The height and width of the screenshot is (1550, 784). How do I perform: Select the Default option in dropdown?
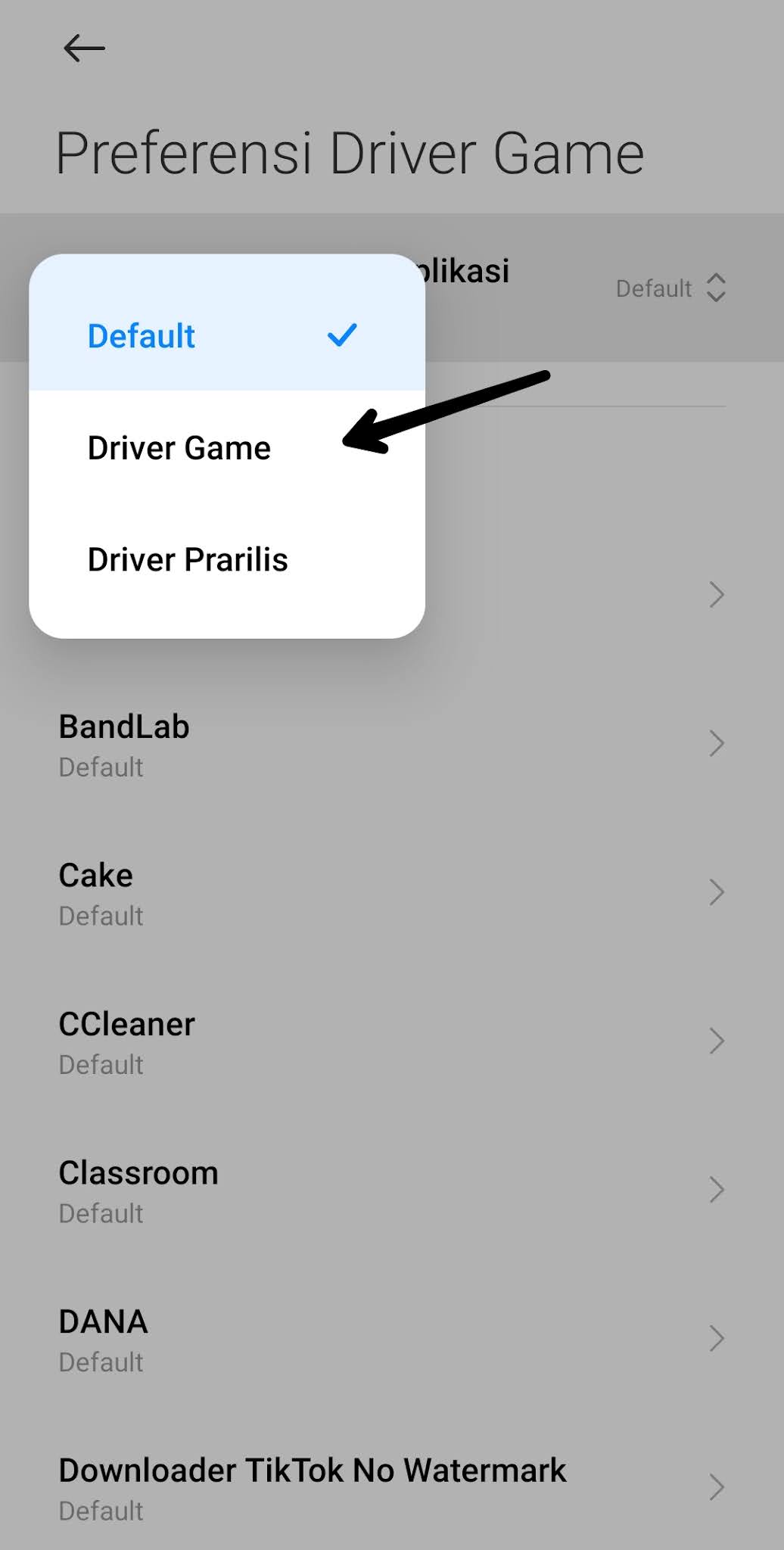219,336
